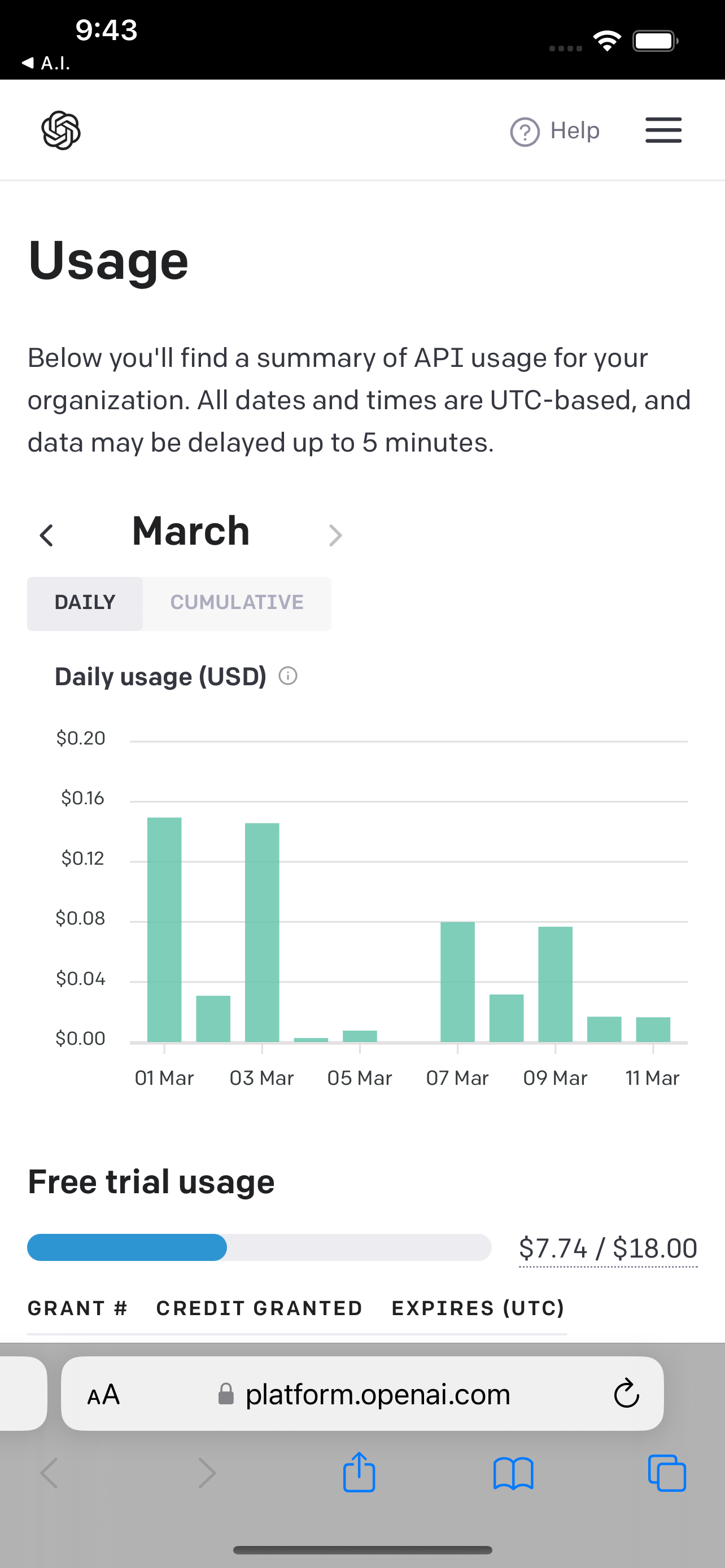Open Safari bookmarks
Screen dimensions: 725x1568
coord(513,1474)
